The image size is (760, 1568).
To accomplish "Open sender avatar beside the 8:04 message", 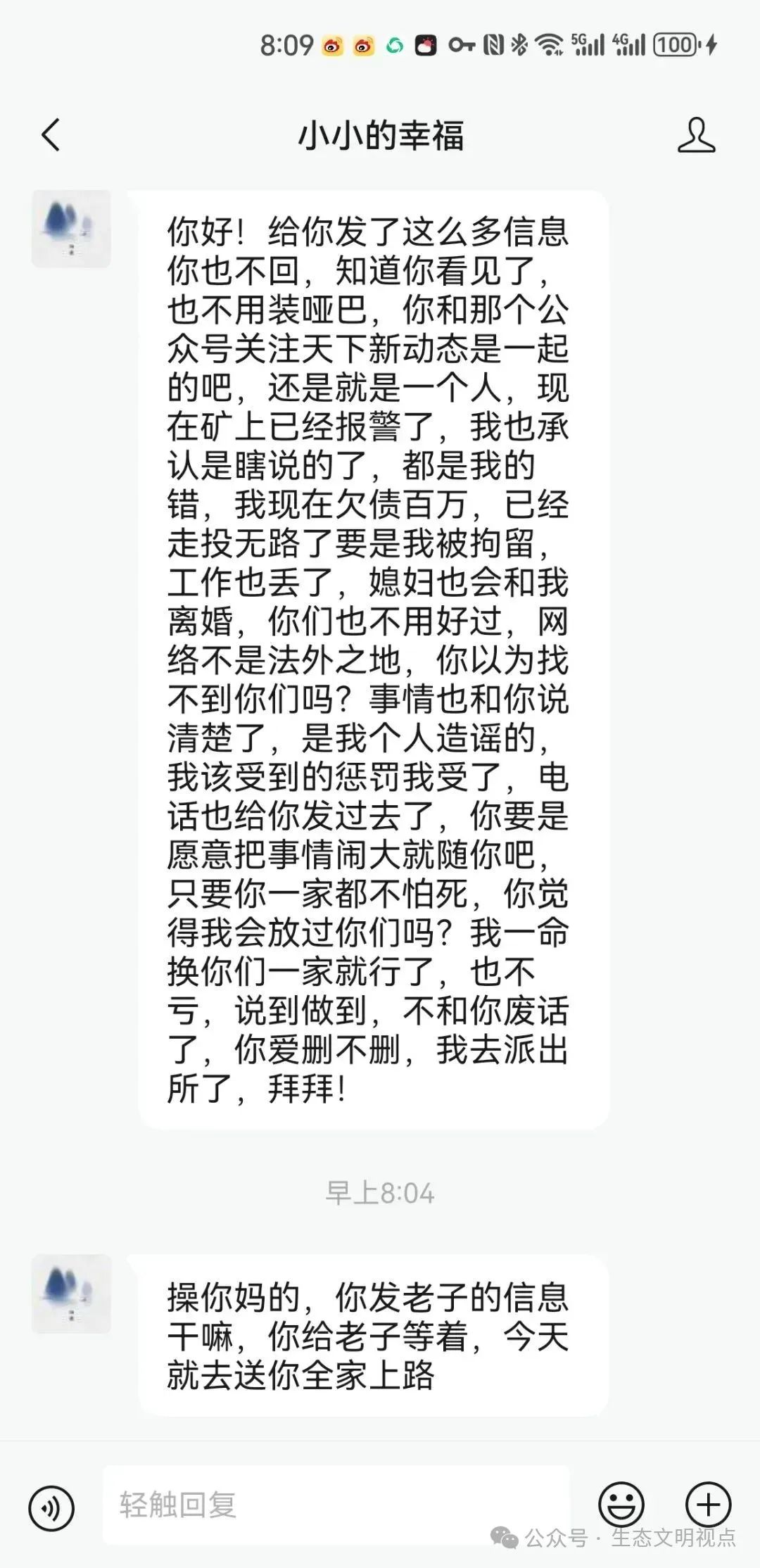I will pyautogui.click(x=71, y=1294).
